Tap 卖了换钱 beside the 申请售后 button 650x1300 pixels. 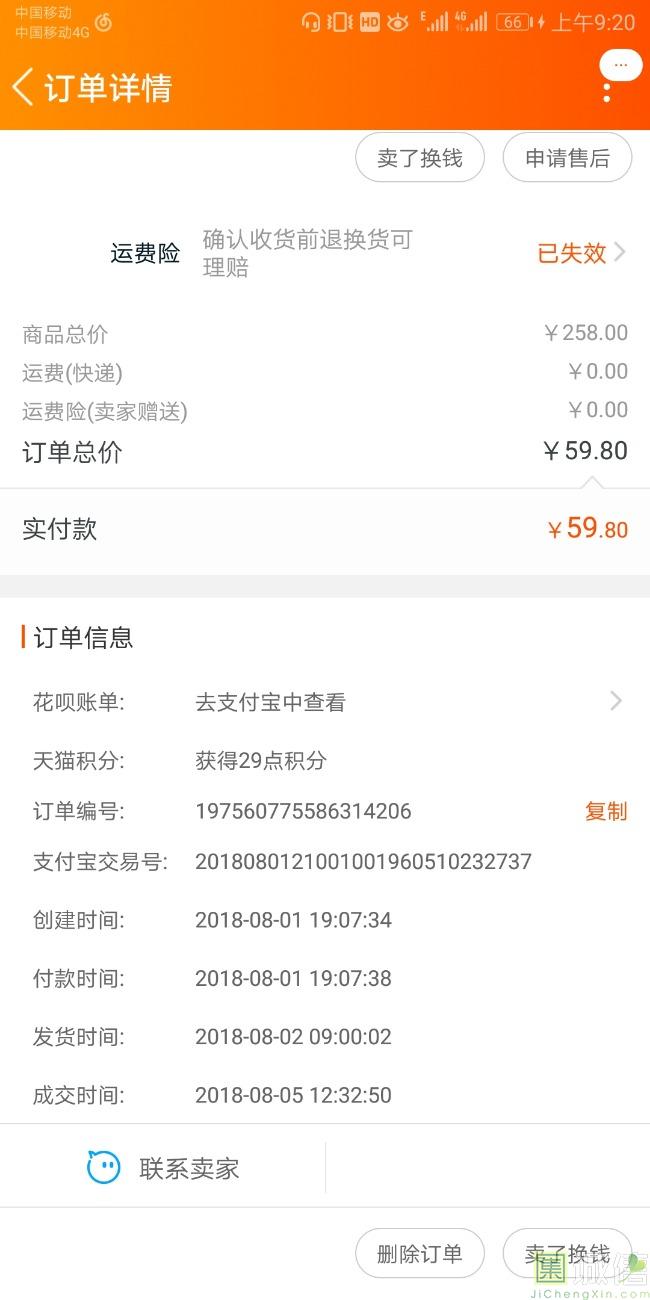[x=420, y=158]
